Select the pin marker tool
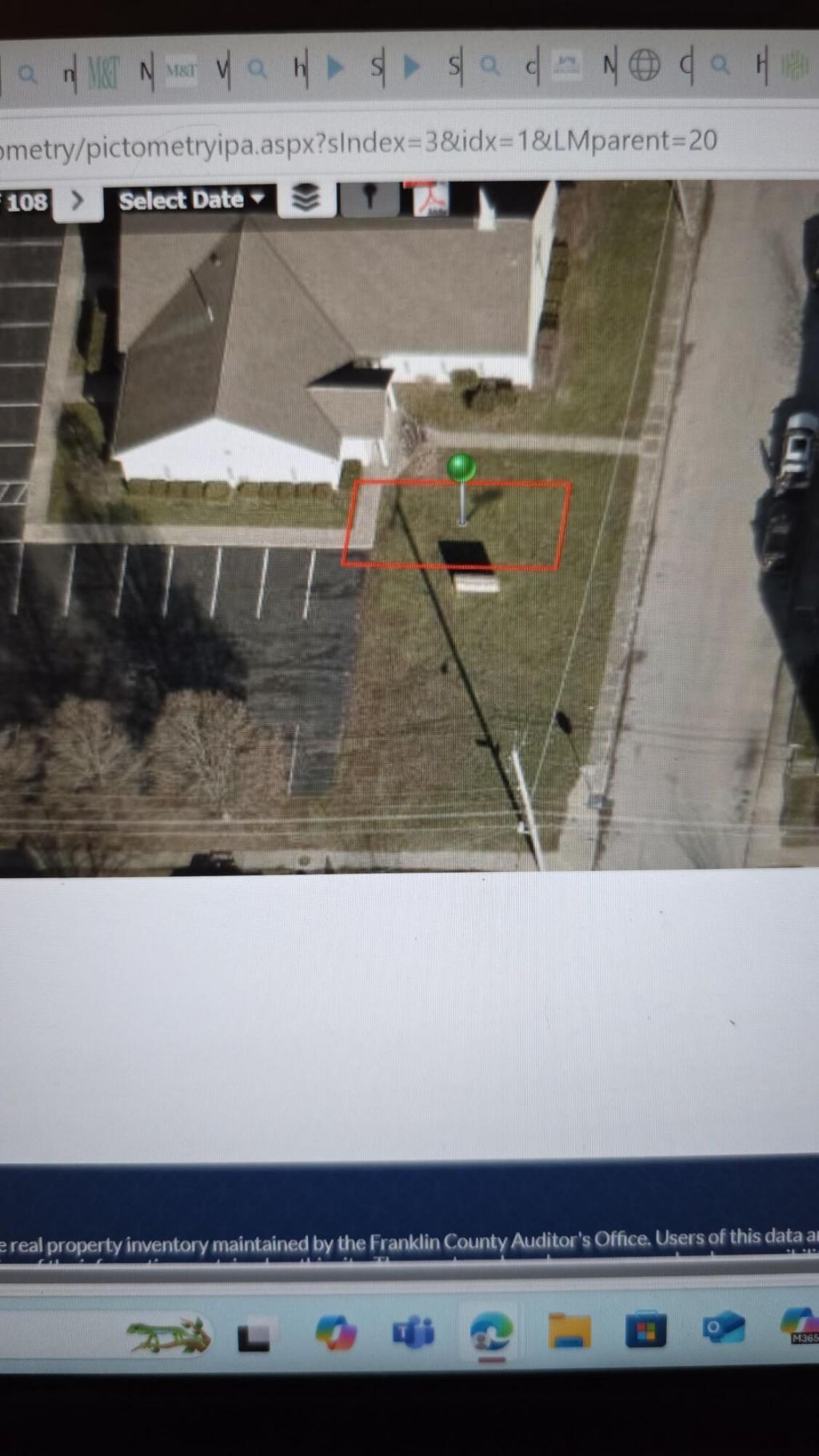 pyautogui.click(x=370, y=197)
